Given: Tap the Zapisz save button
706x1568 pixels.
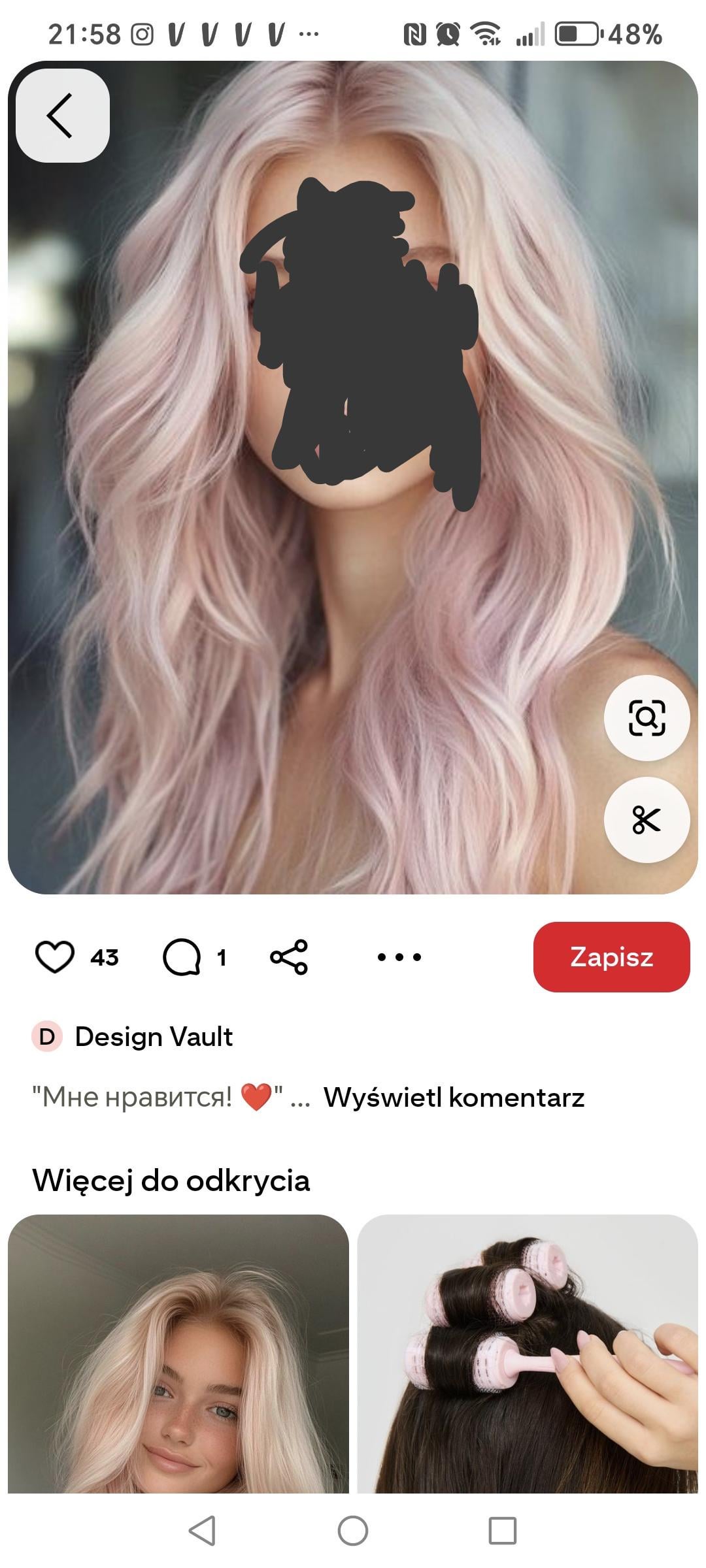Looking at the screenshot, I should pos(611,957).
